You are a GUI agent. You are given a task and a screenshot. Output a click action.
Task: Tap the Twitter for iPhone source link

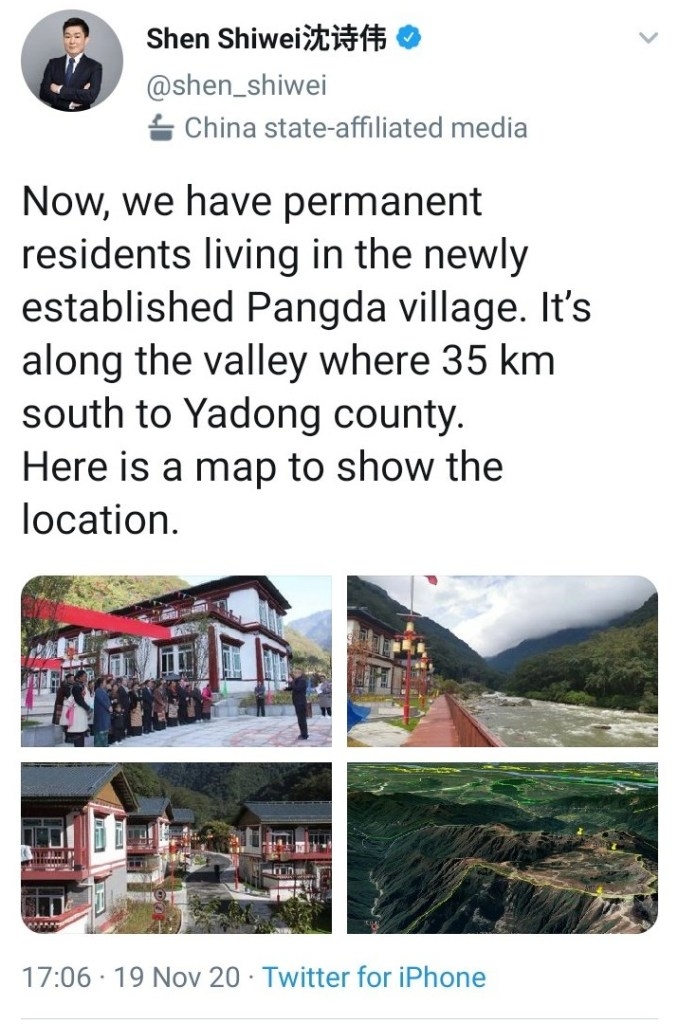pos(374,977)
